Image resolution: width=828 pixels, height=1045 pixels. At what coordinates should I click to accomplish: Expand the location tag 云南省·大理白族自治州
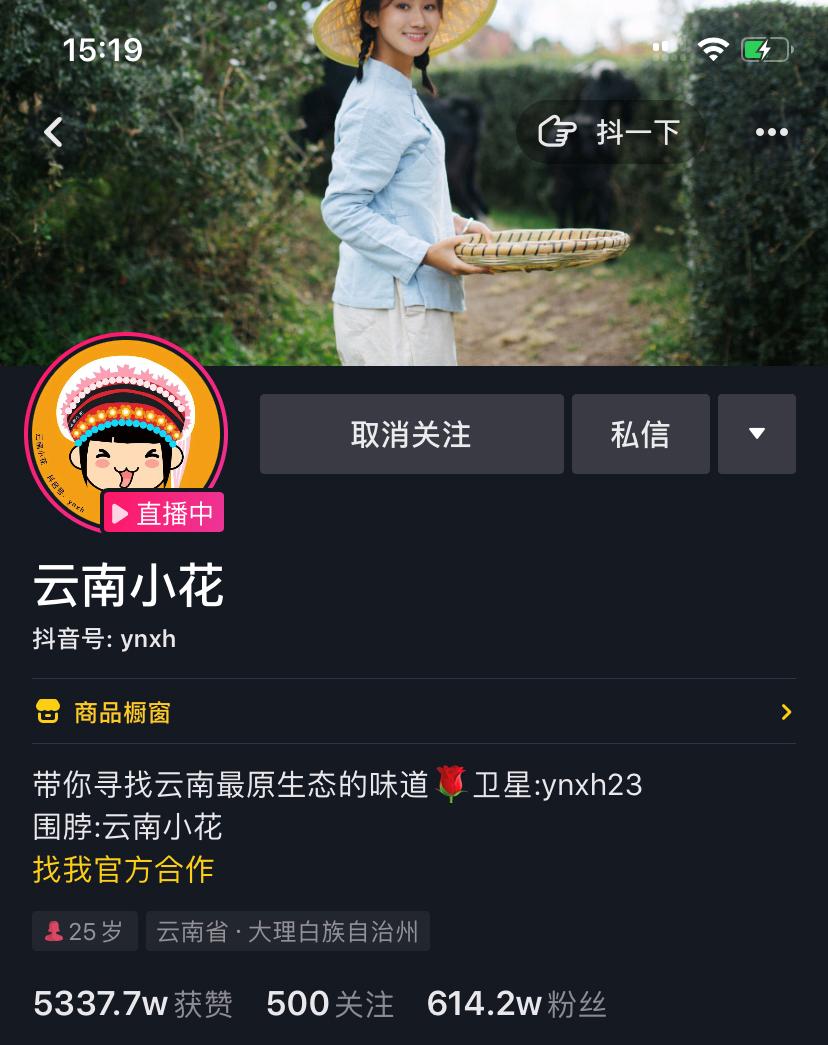tap(288, 931)
